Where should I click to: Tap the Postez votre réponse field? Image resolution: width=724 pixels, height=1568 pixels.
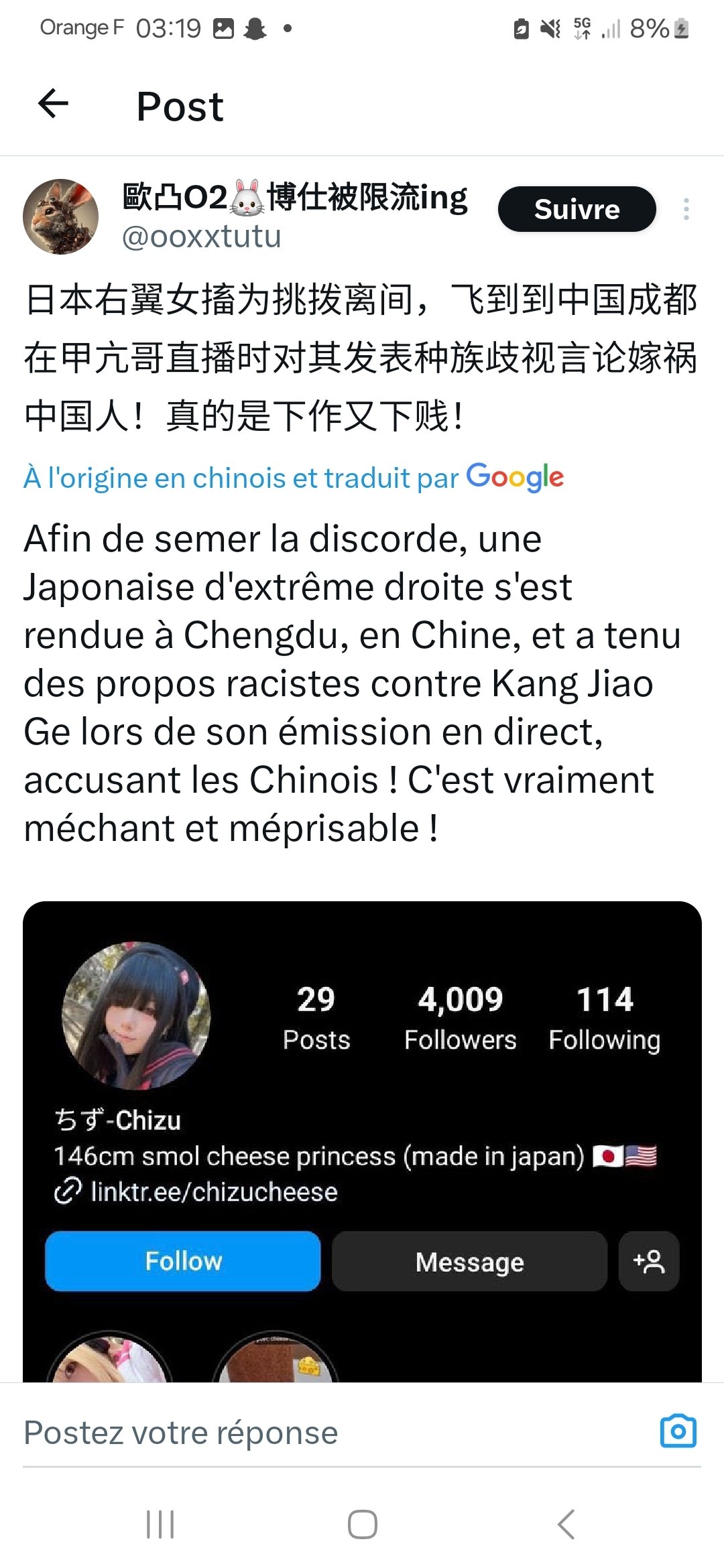click(x=335, y=1433)
